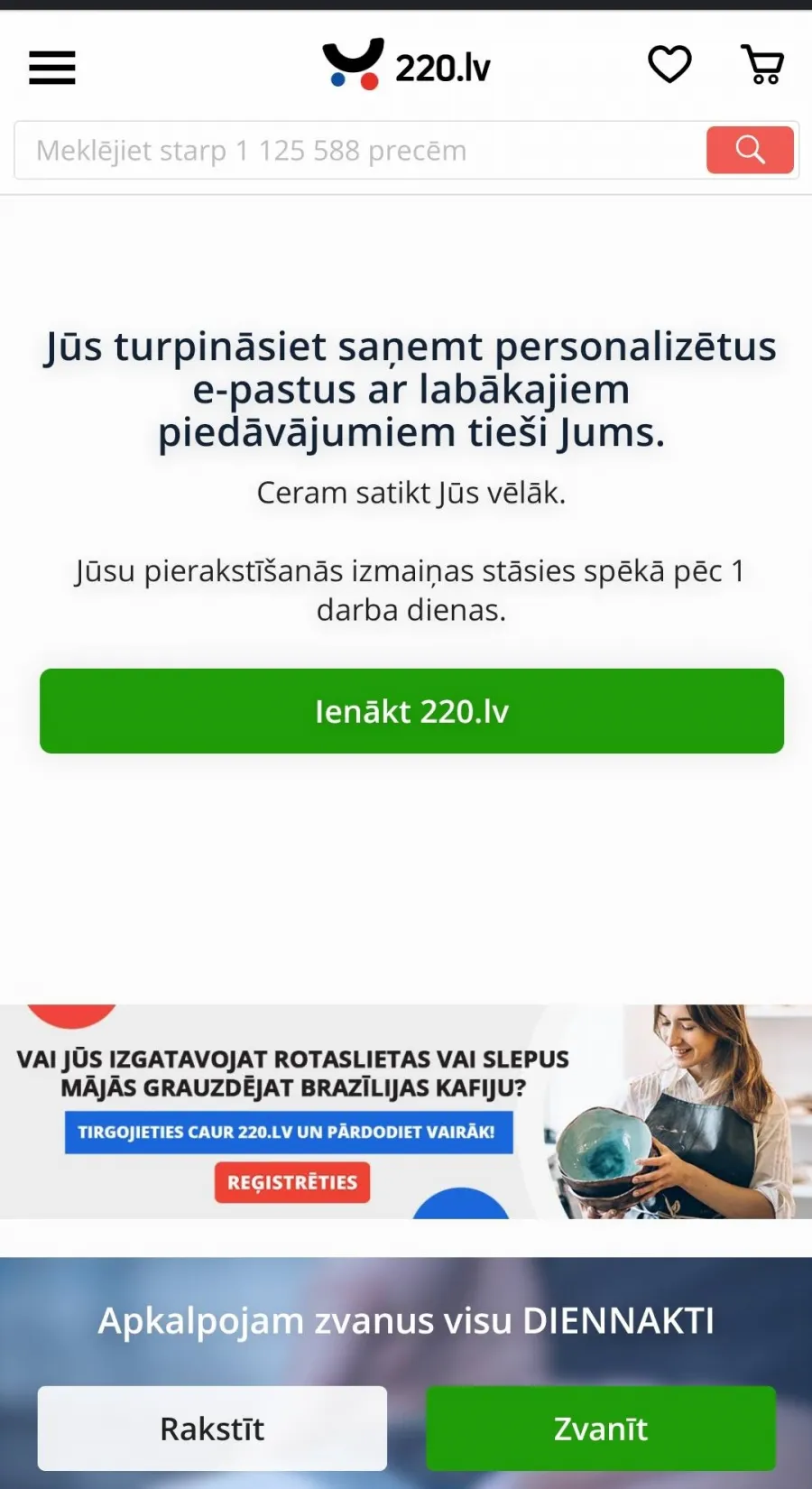Open the hamburger menu
The height and width of the screenshot is (1489, 812).
[52, 68]
